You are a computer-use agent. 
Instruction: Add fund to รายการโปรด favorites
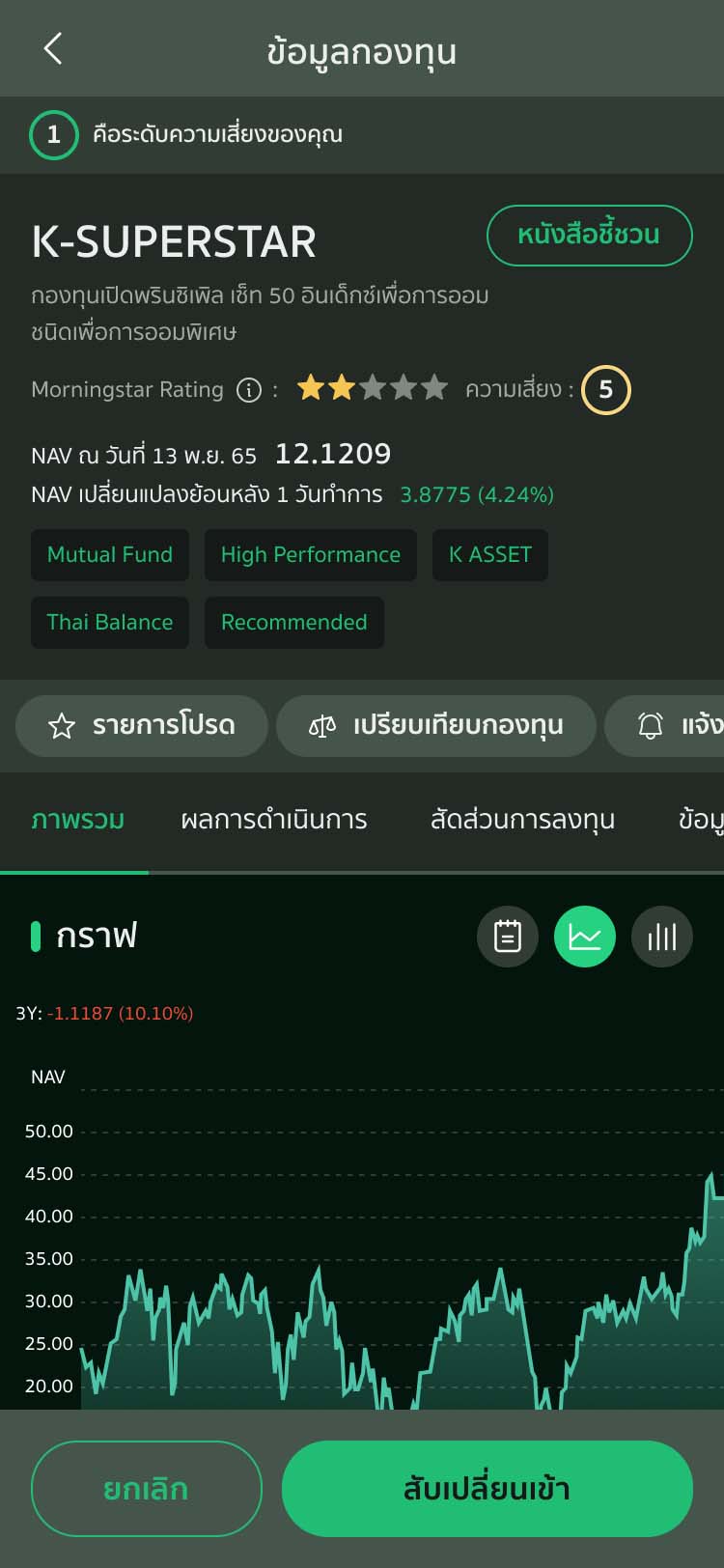tap(142, 726)
